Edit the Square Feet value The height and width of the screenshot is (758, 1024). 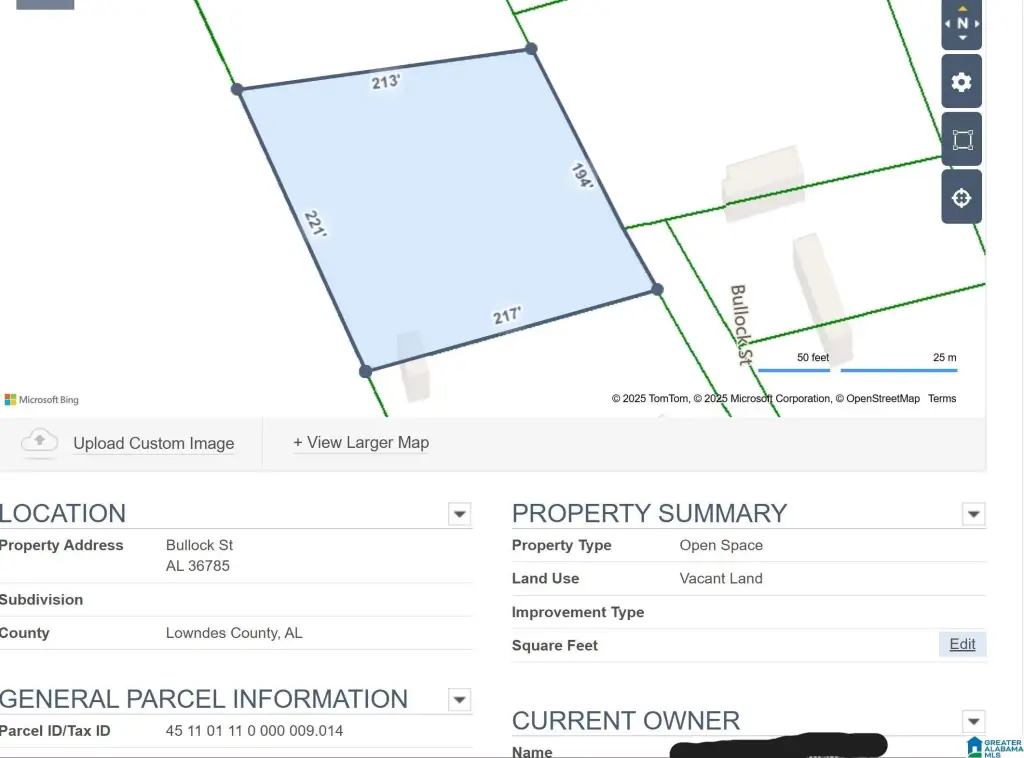pos(962,644)
